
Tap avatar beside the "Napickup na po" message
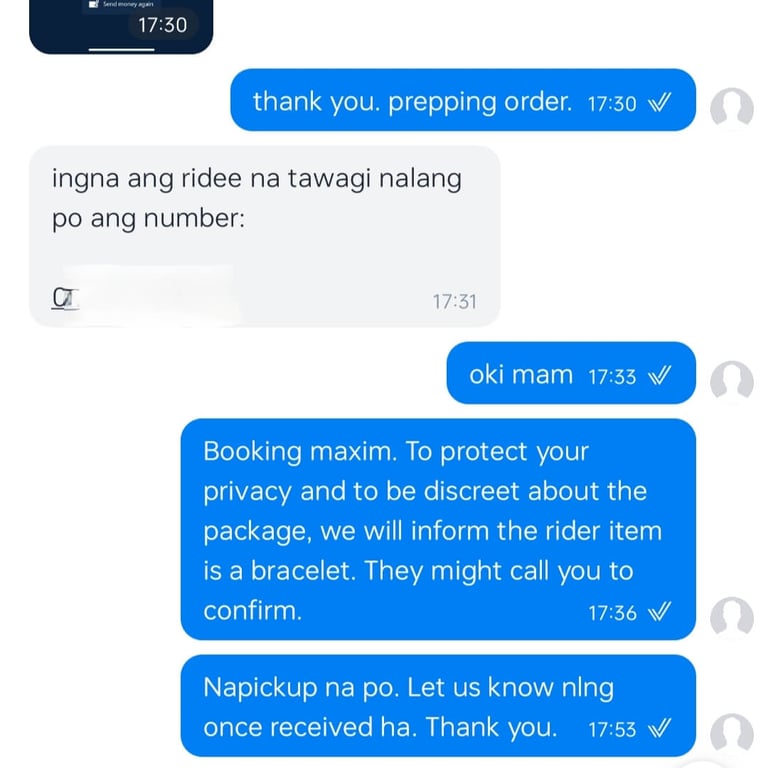pos(731,733)
